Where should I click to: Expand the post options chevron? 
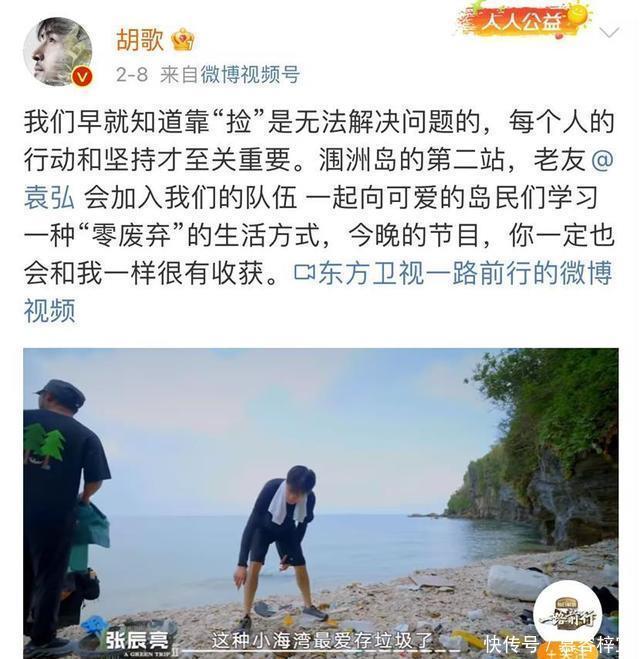point(610,33)
